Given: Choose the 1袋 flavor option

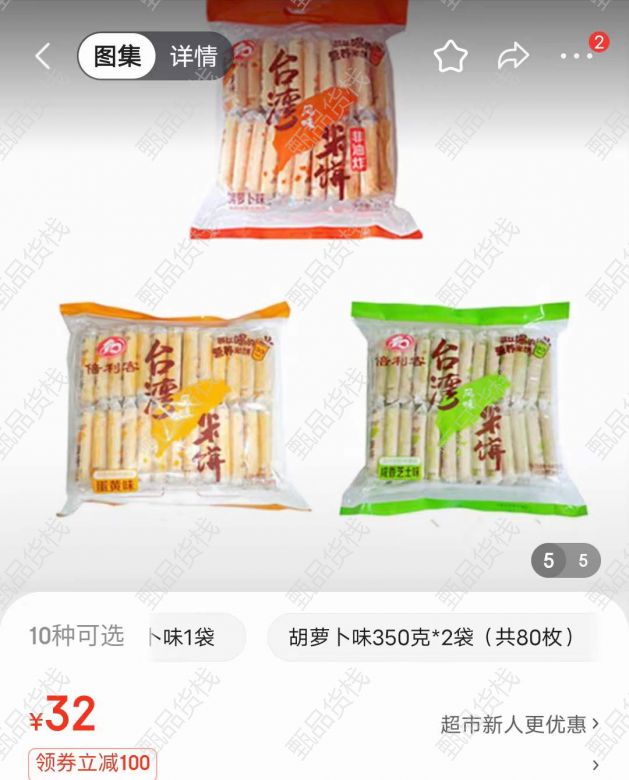Looking at the screenshot, I should 190,637.
